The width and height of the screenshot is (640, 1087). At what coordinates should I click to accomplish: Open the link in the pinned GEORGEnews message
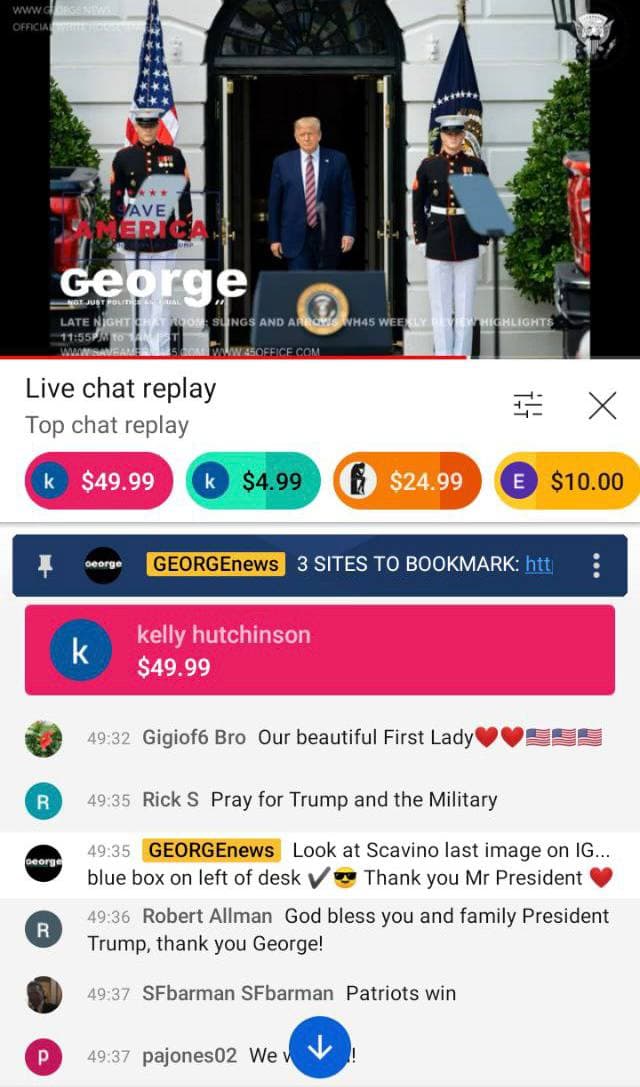(x=538, y=564)
